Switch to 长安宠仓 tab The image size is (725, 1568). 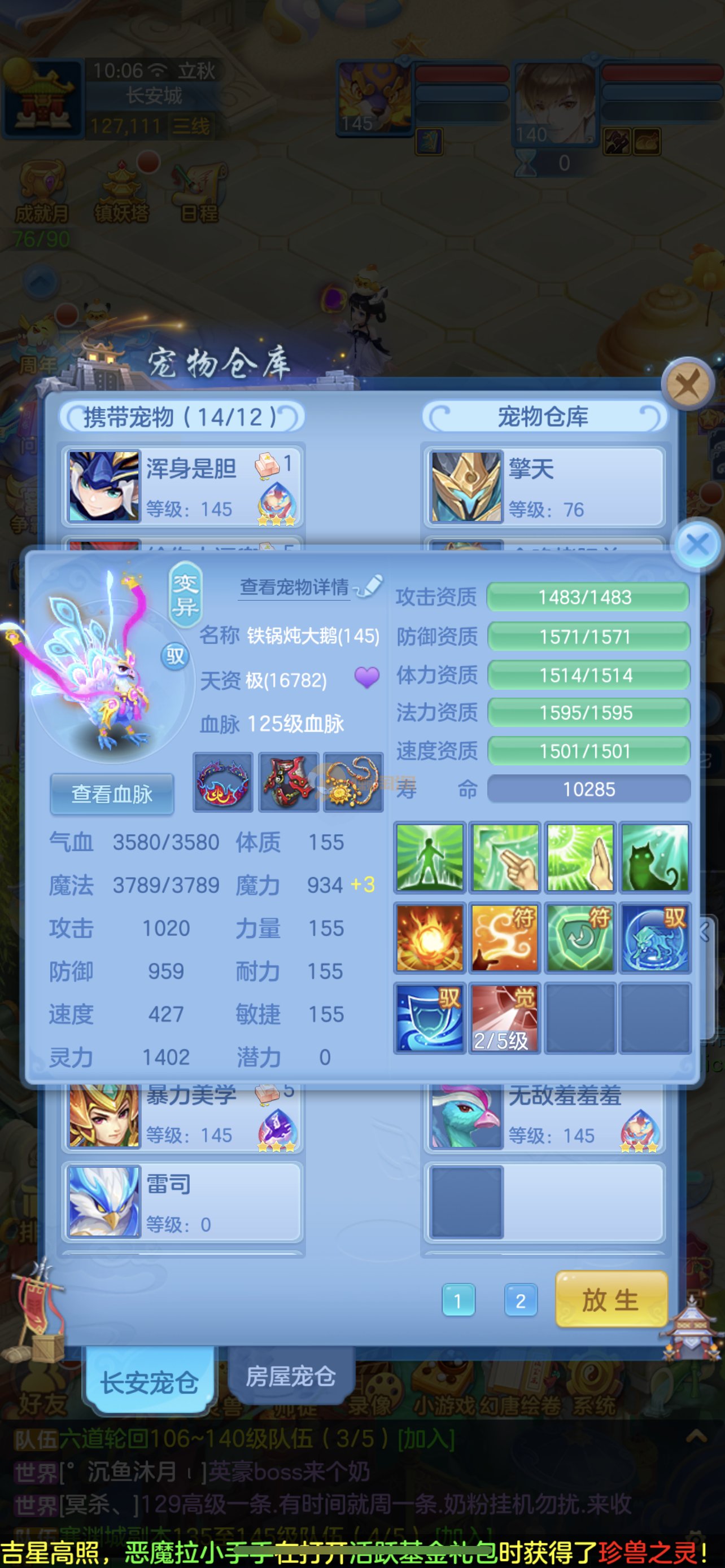coord(149,1382)
